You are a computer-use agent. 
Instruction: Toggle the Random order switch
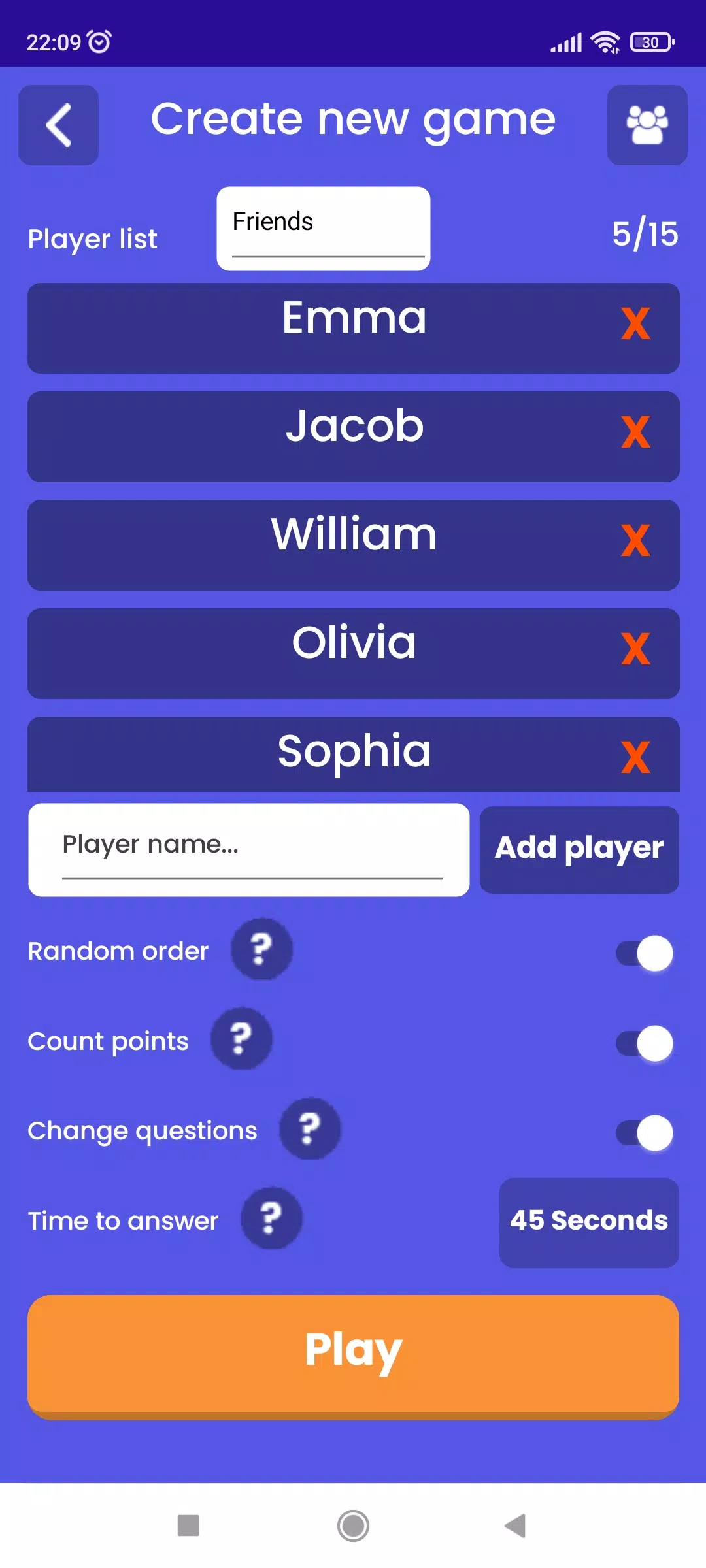click(645, 953)
